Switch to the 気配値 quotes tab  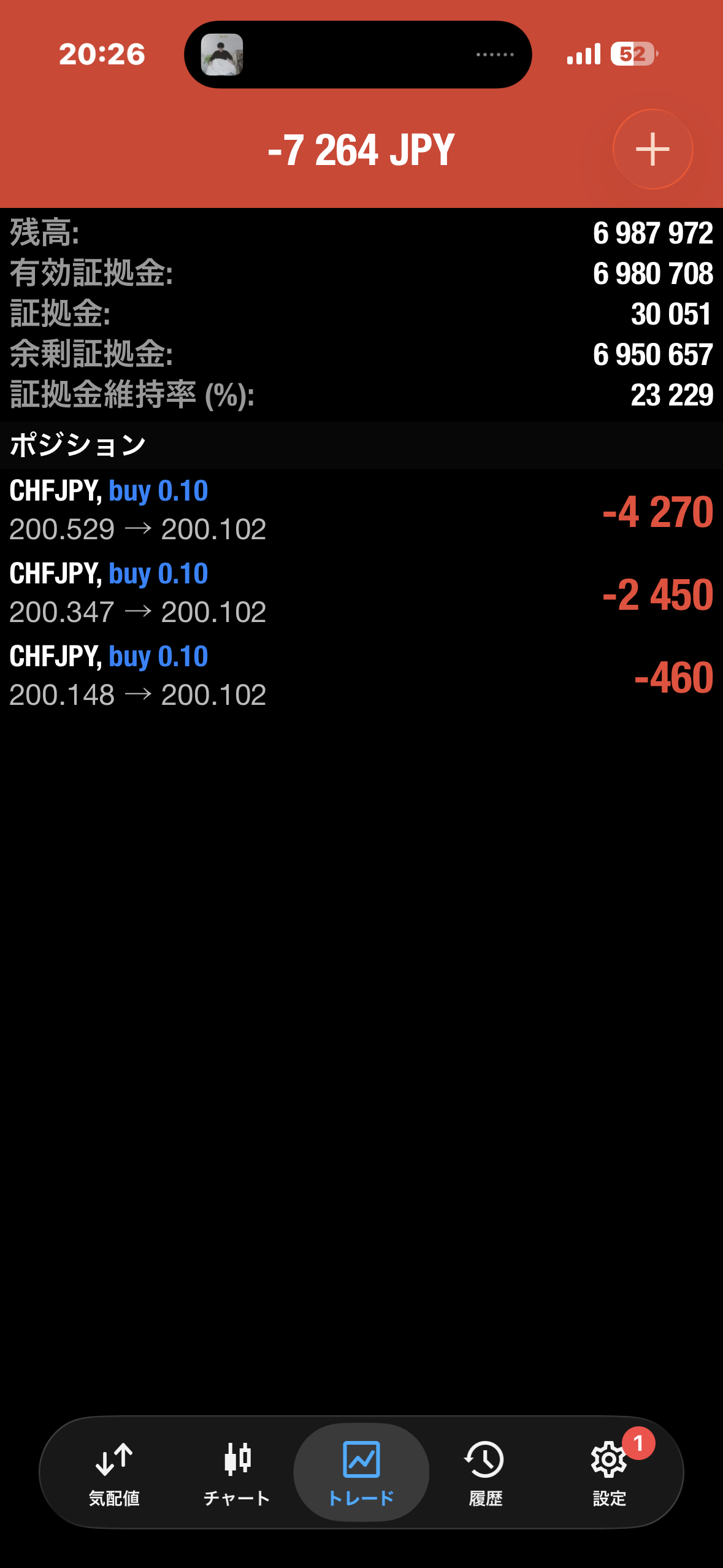[114, 1472]
